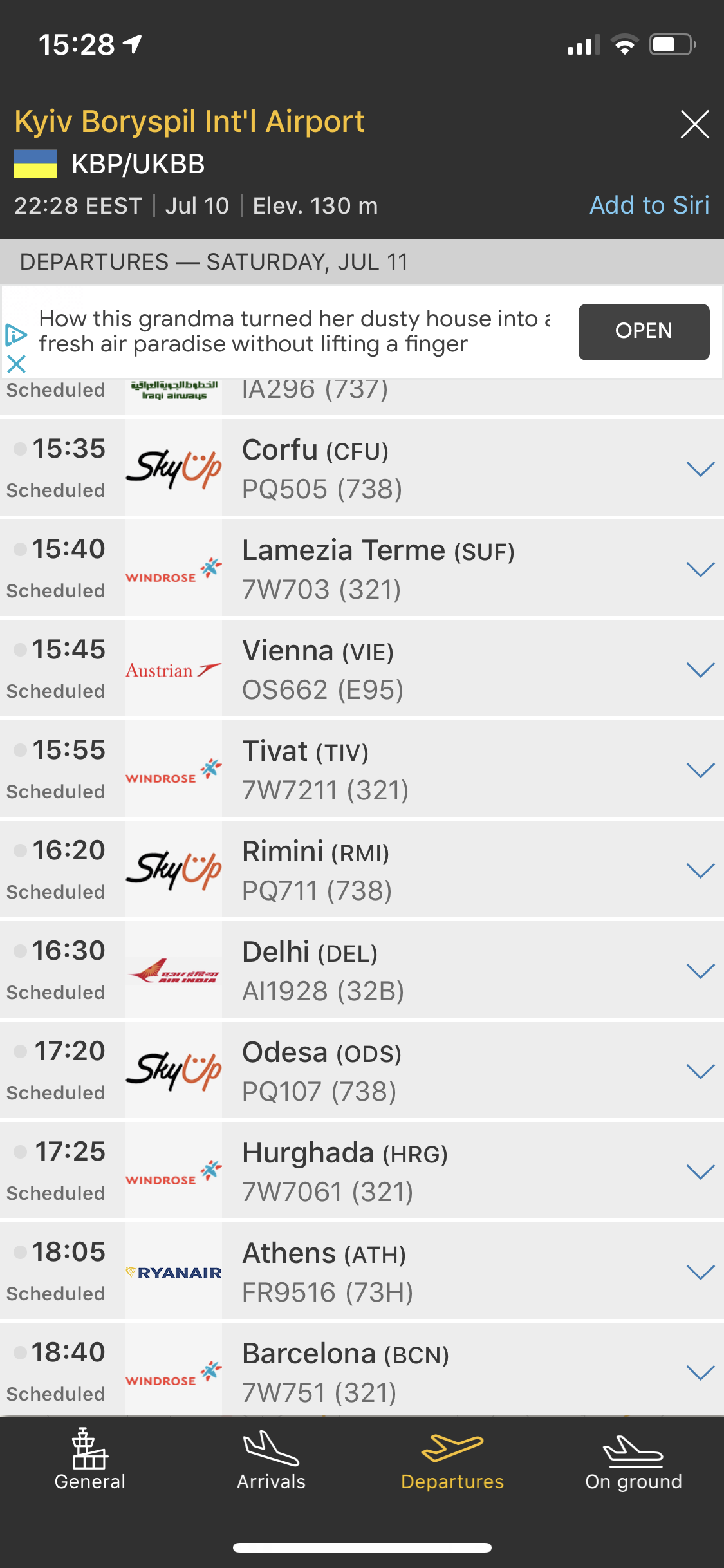Expand the Hurghada 7W7061 departure
The width and height of the screenshot is (724, 1568).
tap(700, 1171)
